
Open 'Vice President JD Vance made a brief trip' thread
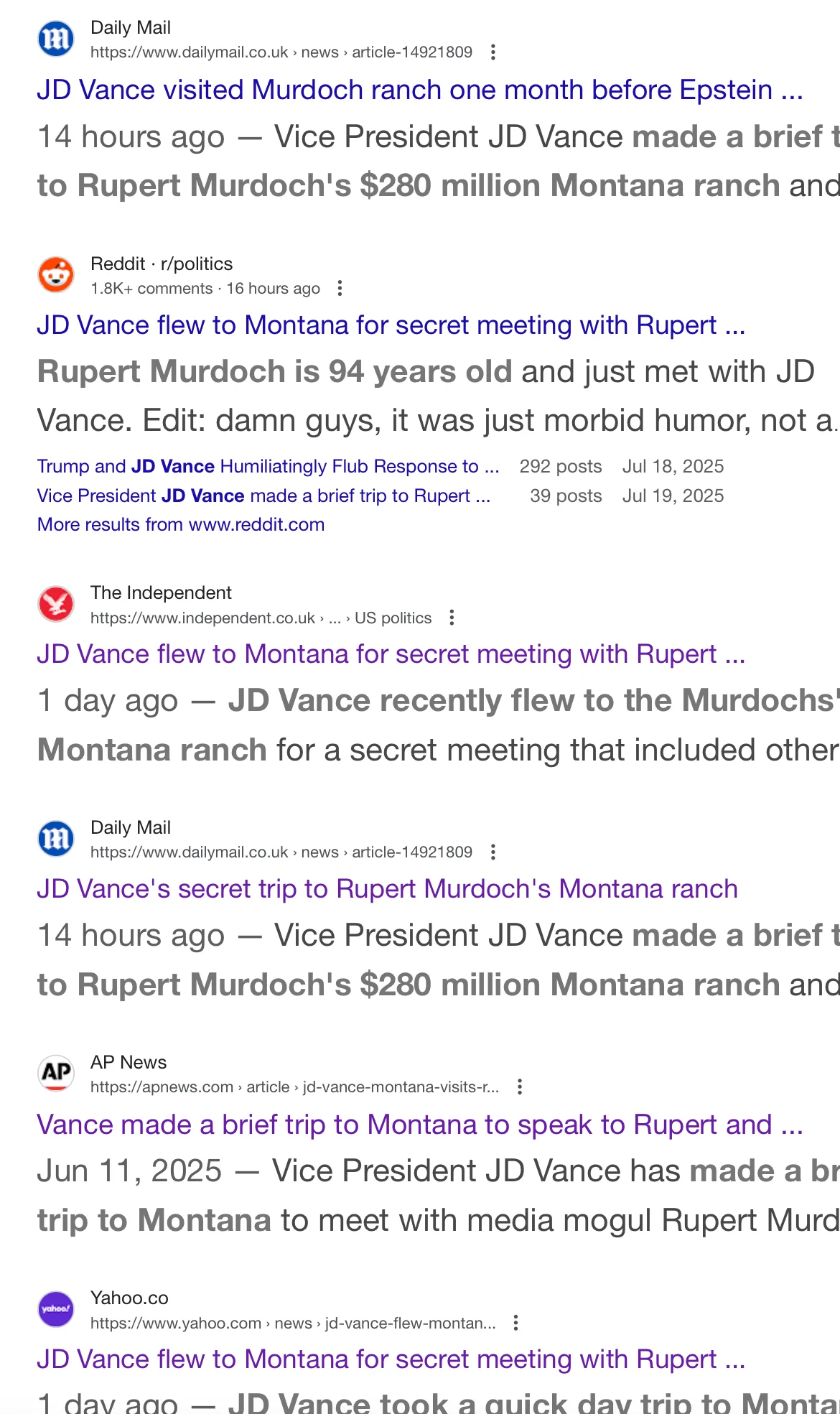point(263,496)
